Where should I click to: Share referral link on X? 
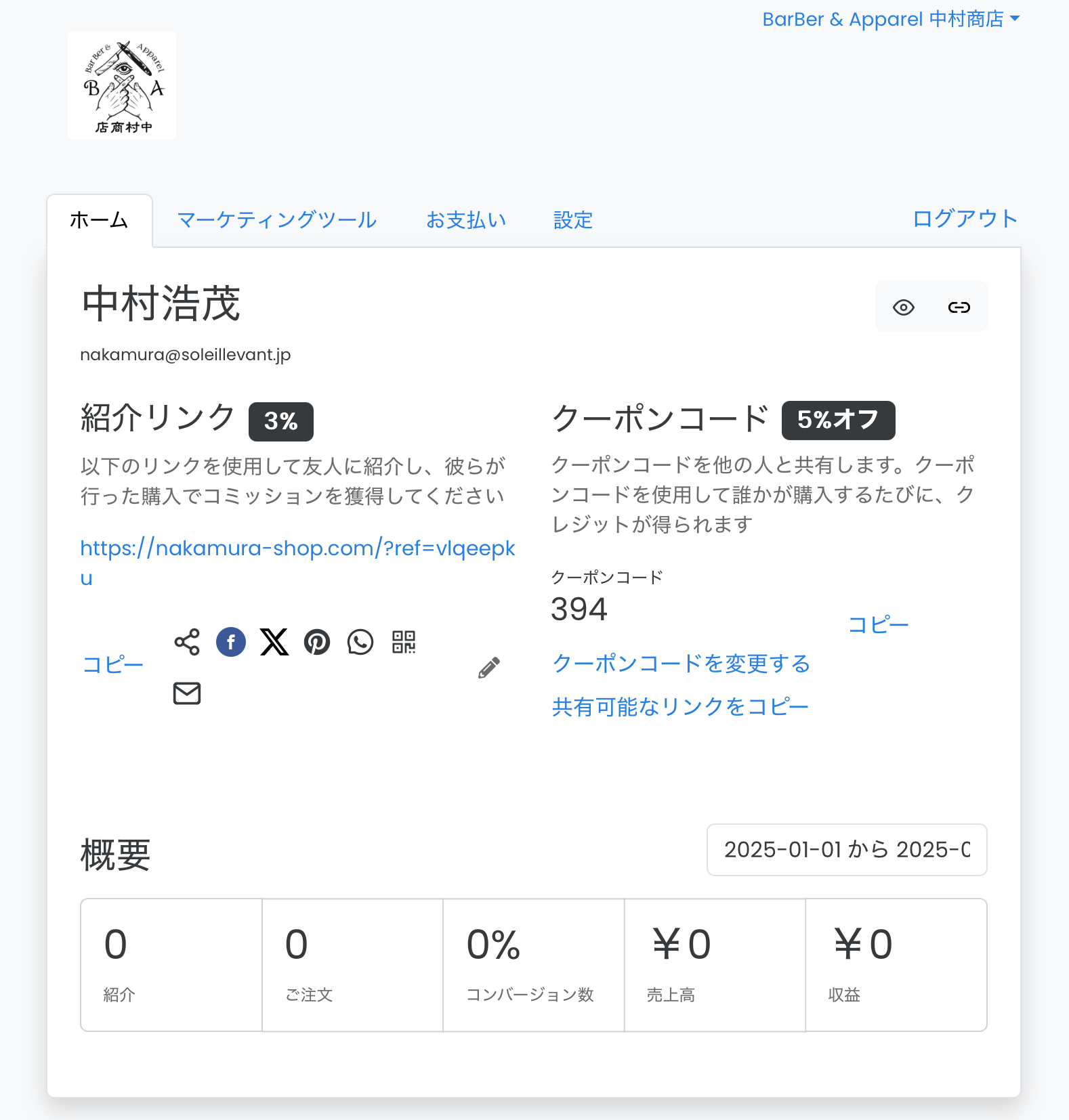(274, 642)
